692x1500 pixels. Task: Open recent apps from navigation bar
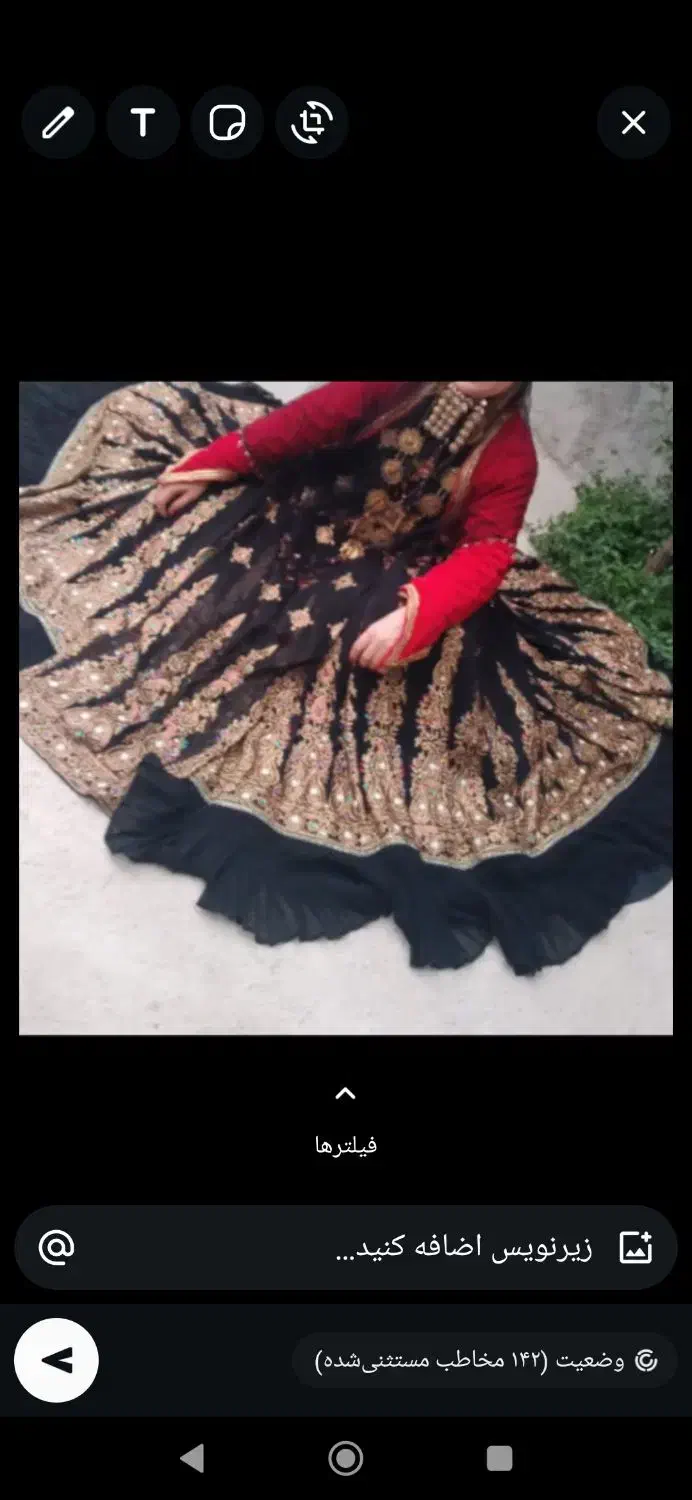[499, 1458]
